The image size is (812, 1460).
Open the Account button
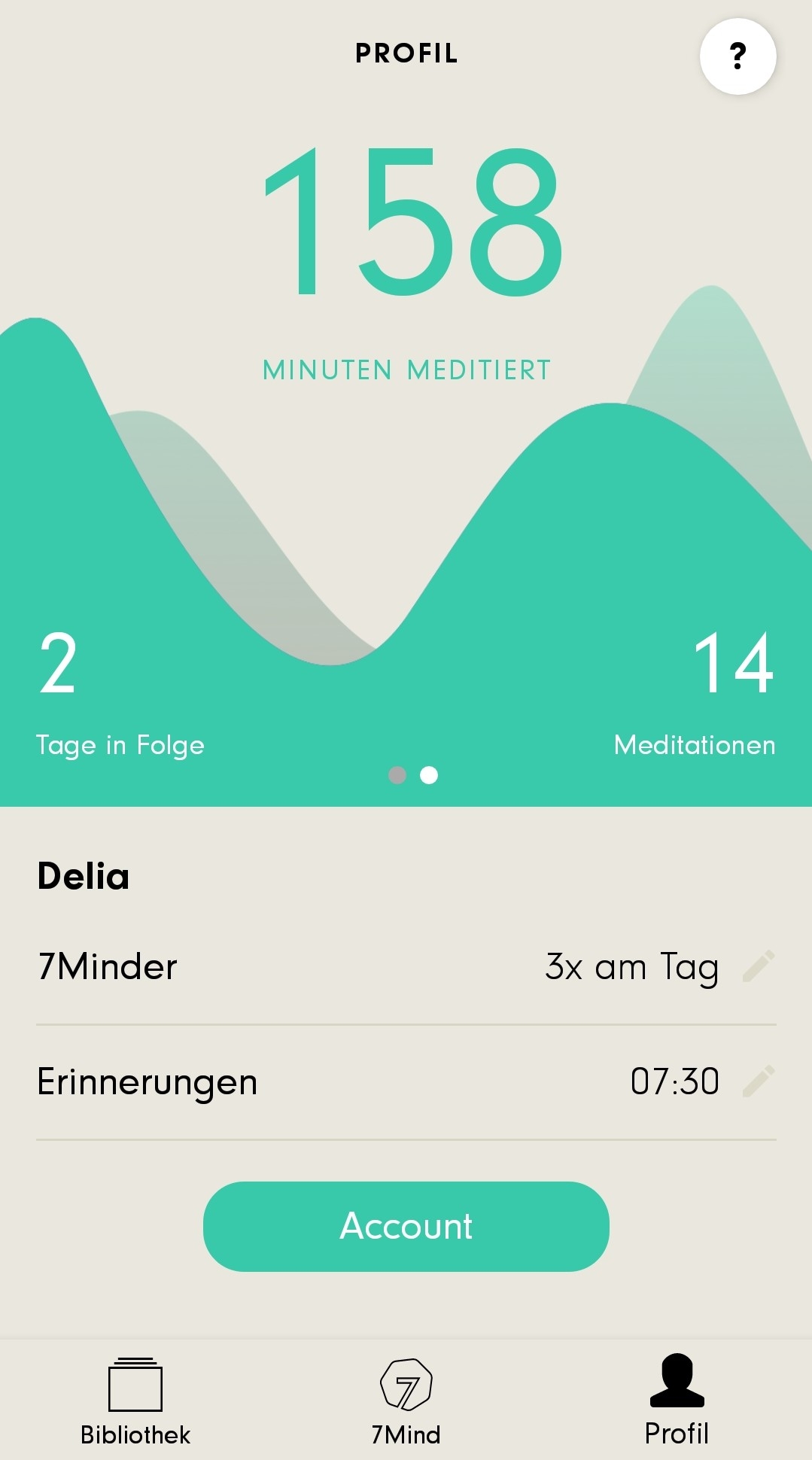(406, 1226)
